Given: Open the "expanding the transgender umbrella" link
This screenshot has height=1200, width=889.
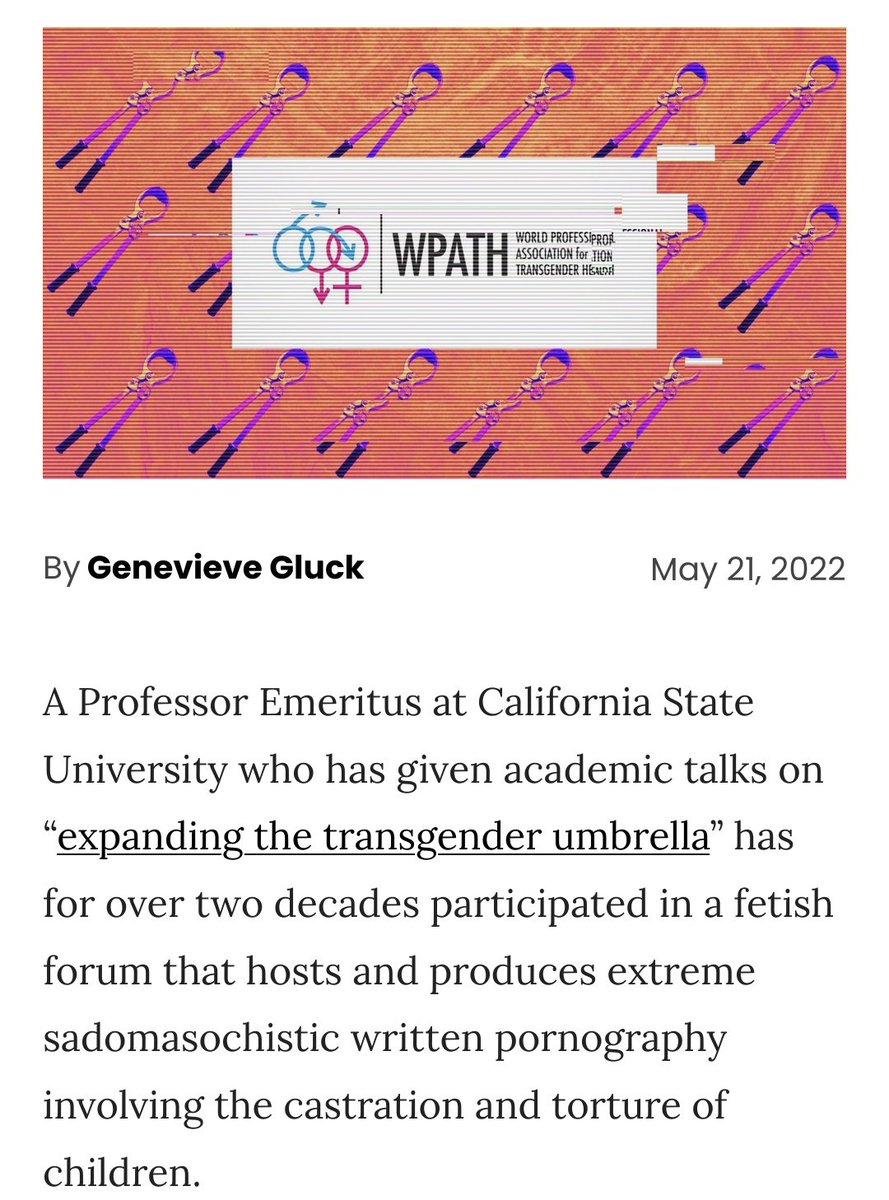Looking at the screenshot, I should [x=382, y=837].
